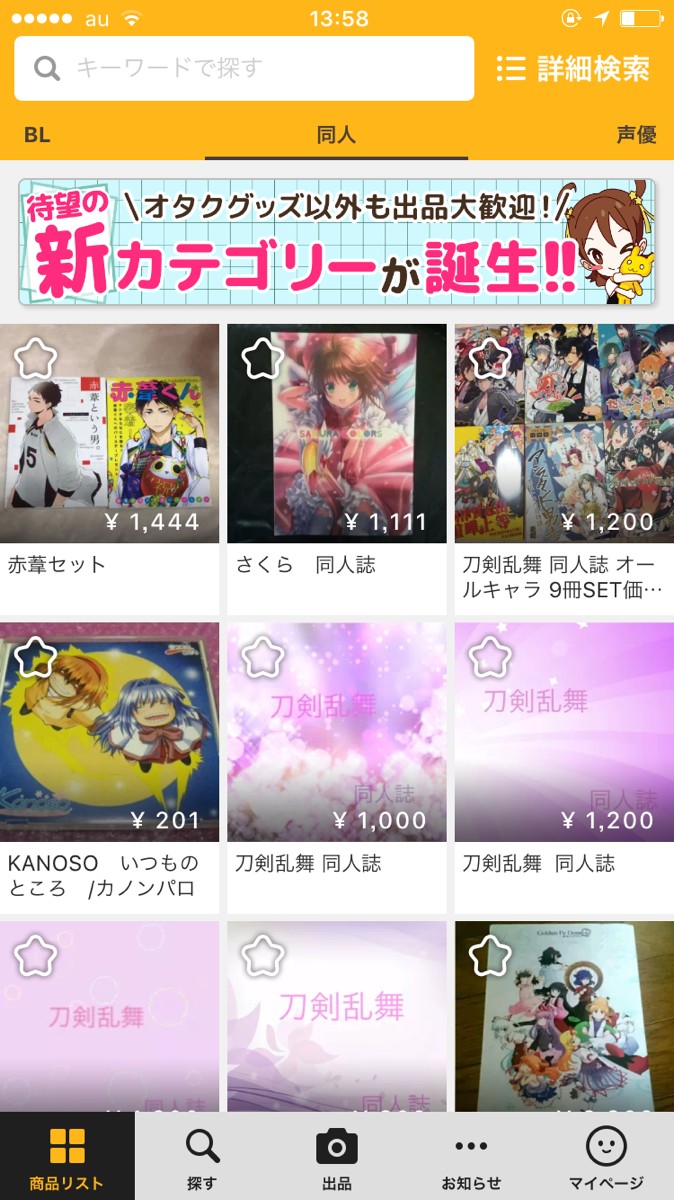
Task: Favorite the ¥1,000 刀剣乱舞 同人誌 item
Action: 263,656
